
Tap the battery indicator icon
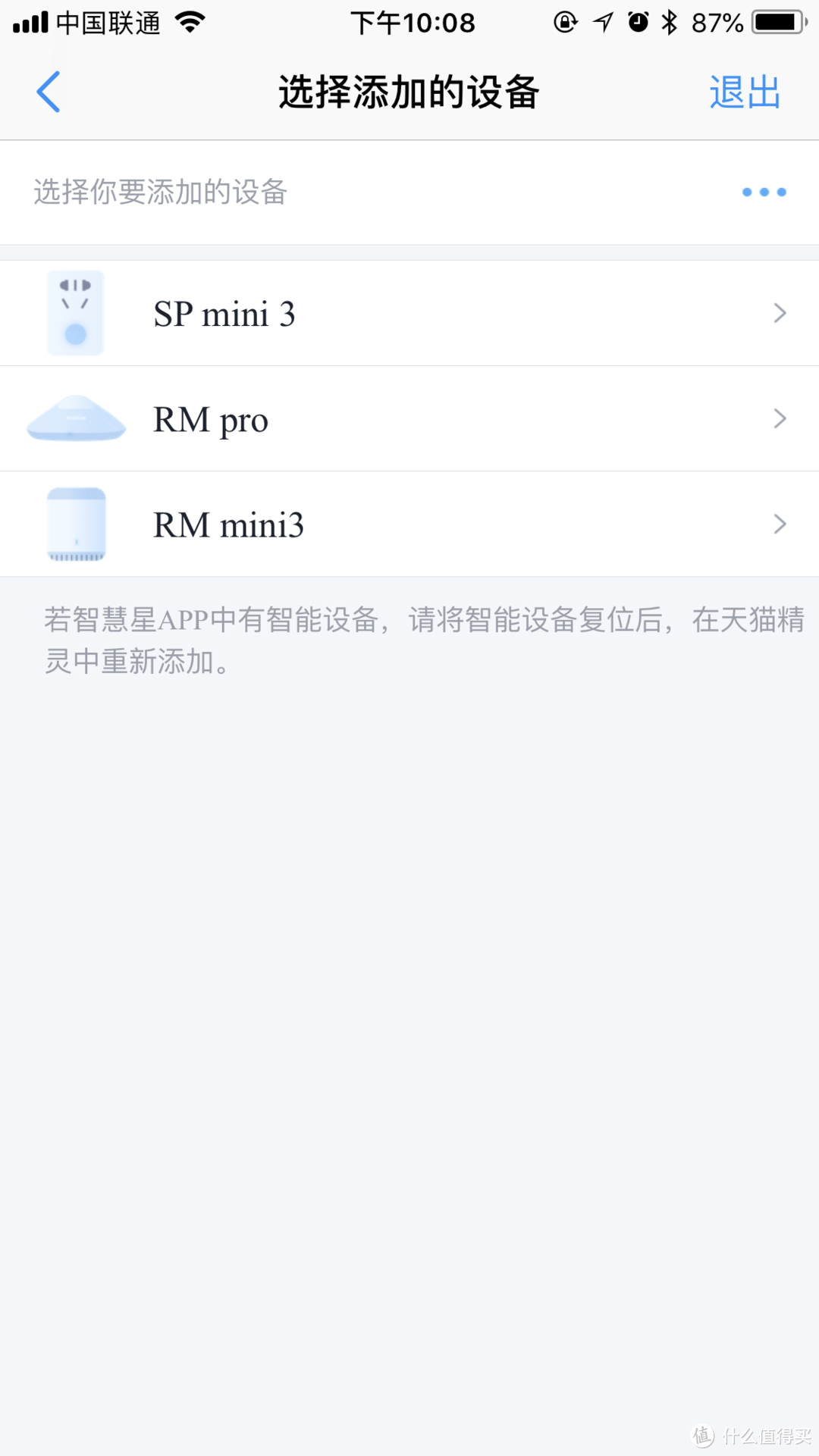[x=775, y=23]
